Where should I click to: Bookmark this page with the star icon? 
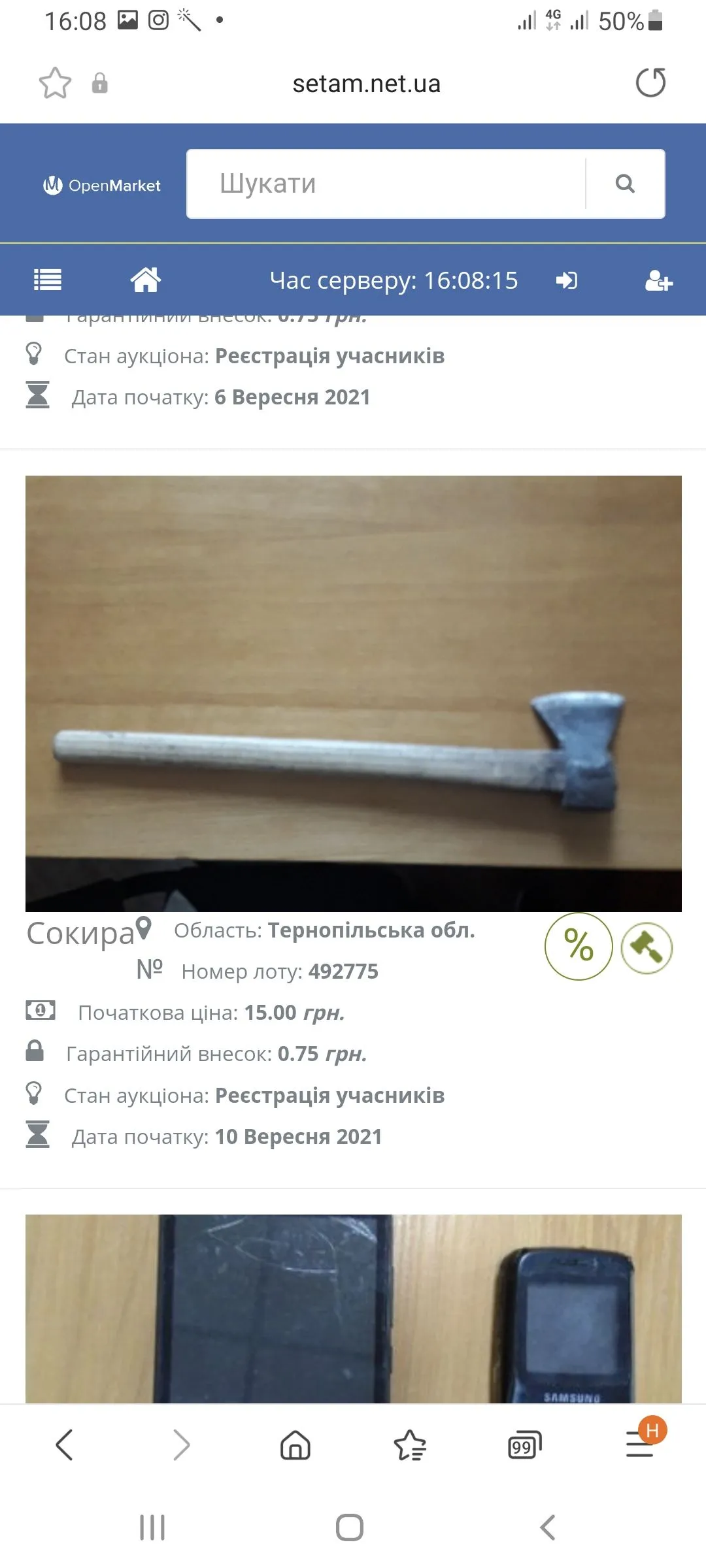[55, 83]
